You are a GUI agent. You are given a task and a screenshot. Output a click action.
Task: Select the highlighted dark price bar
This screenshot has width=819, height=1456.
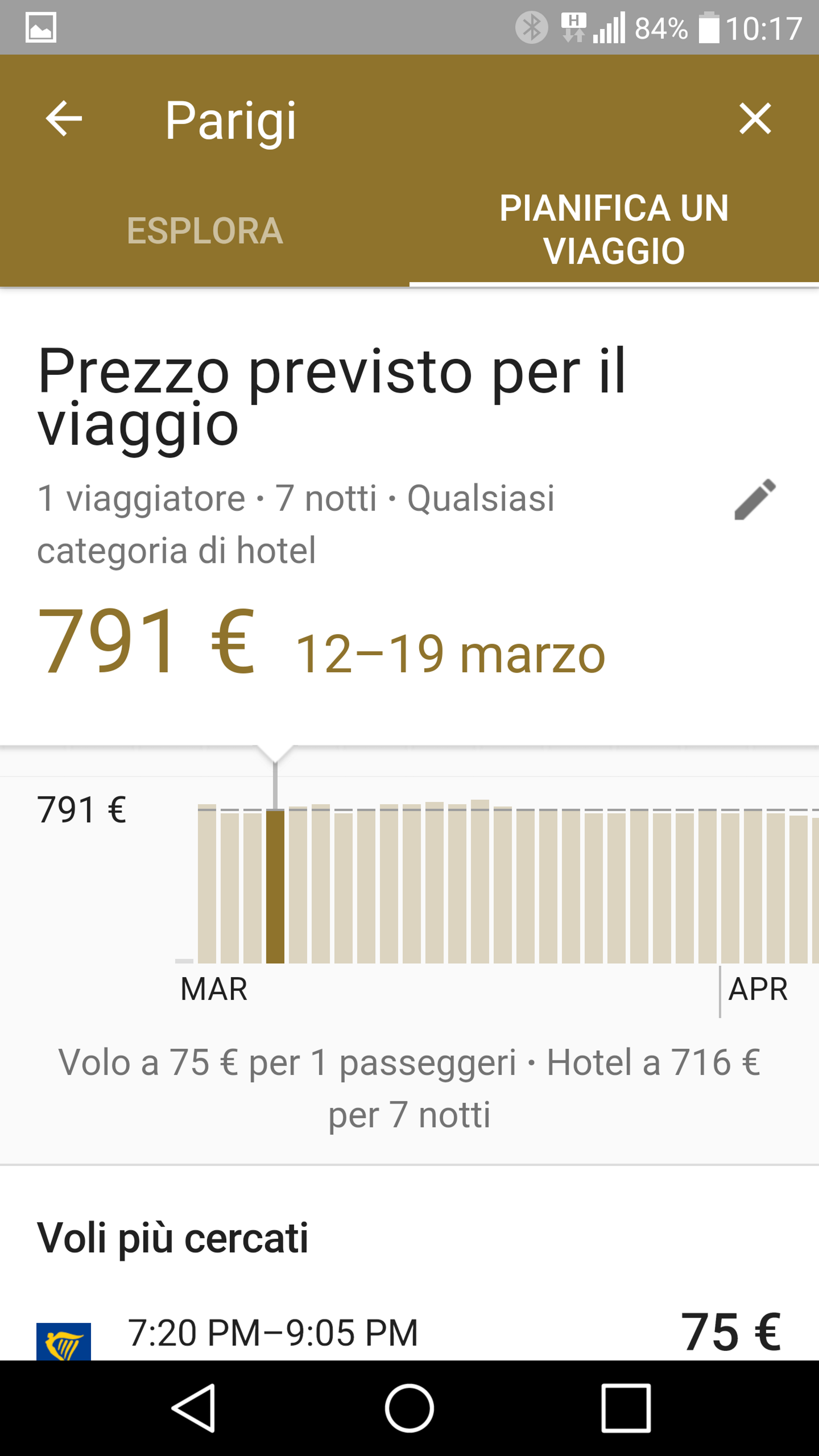[x=275, y=886]
